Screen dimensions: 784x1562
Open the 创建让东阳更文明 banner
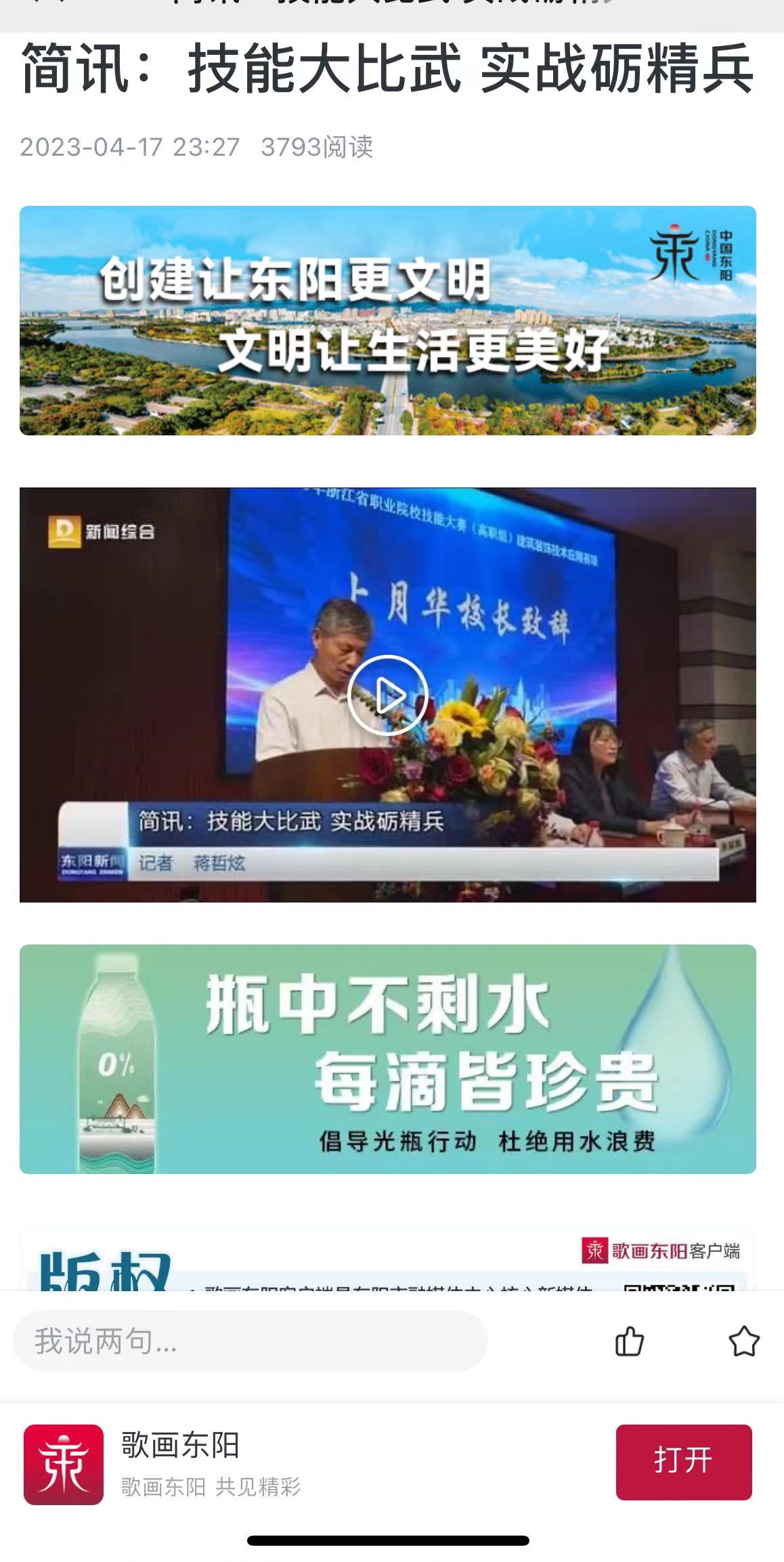[387, 320]
